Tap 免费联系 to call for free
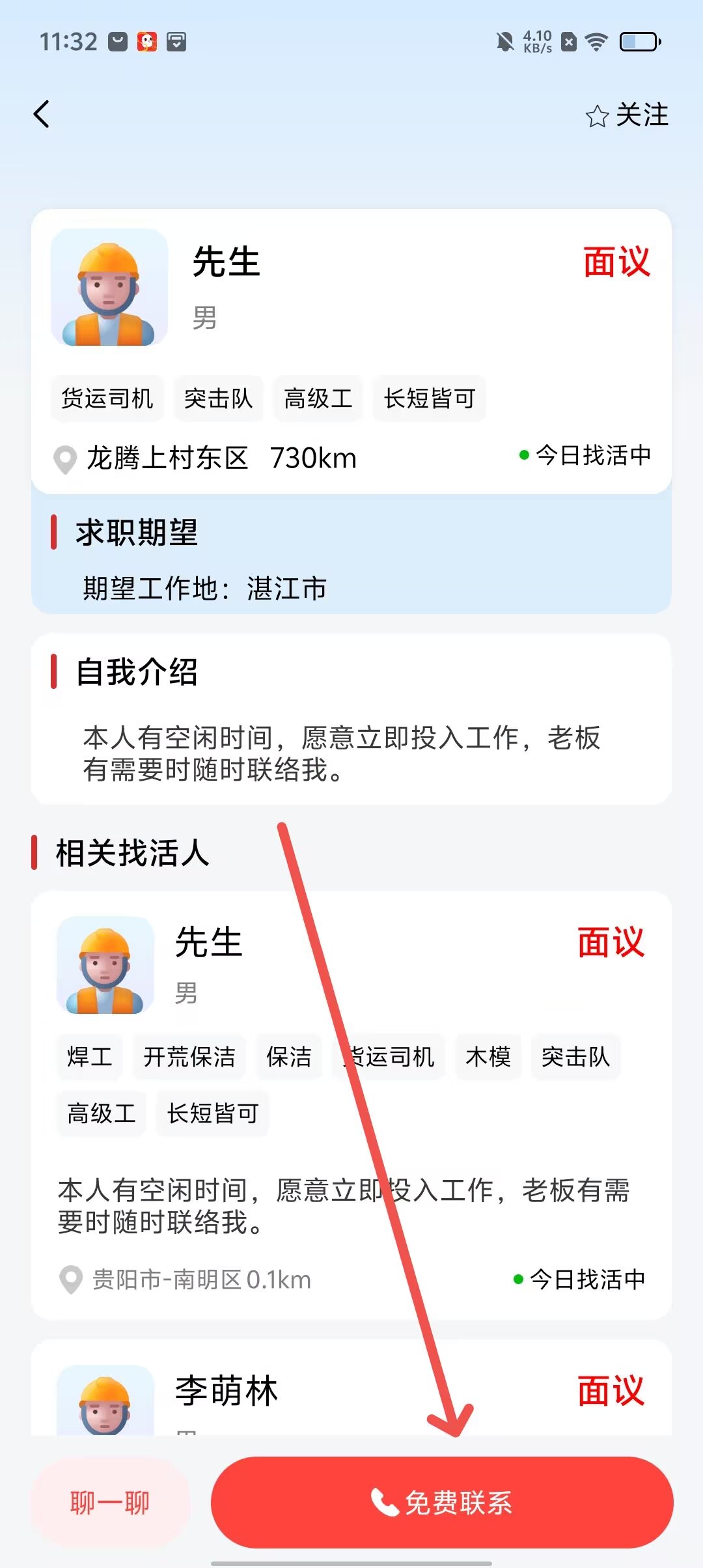The image size is (703, 1568). point(442,1502)
